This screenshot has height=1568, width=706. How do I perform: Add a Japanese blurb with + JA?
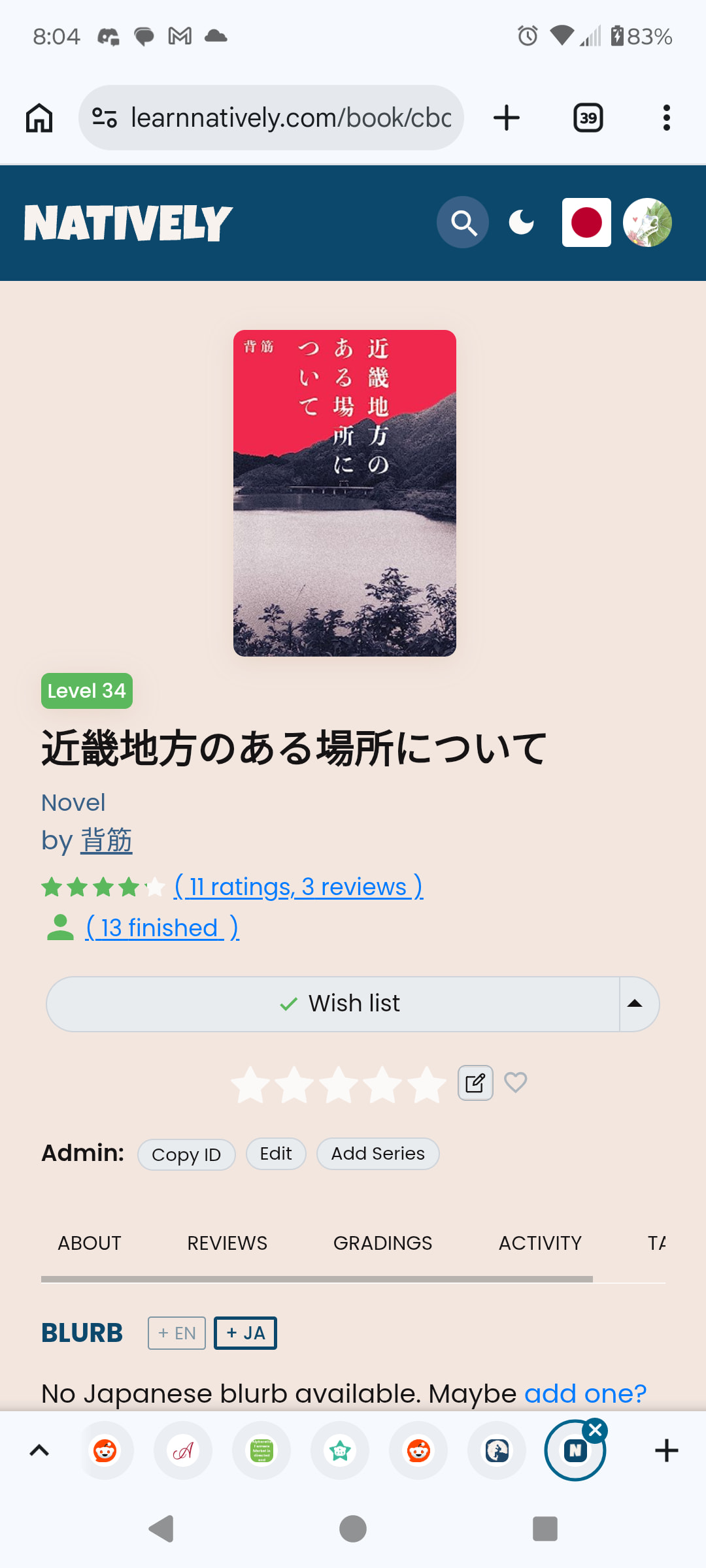click(245, 1333)
